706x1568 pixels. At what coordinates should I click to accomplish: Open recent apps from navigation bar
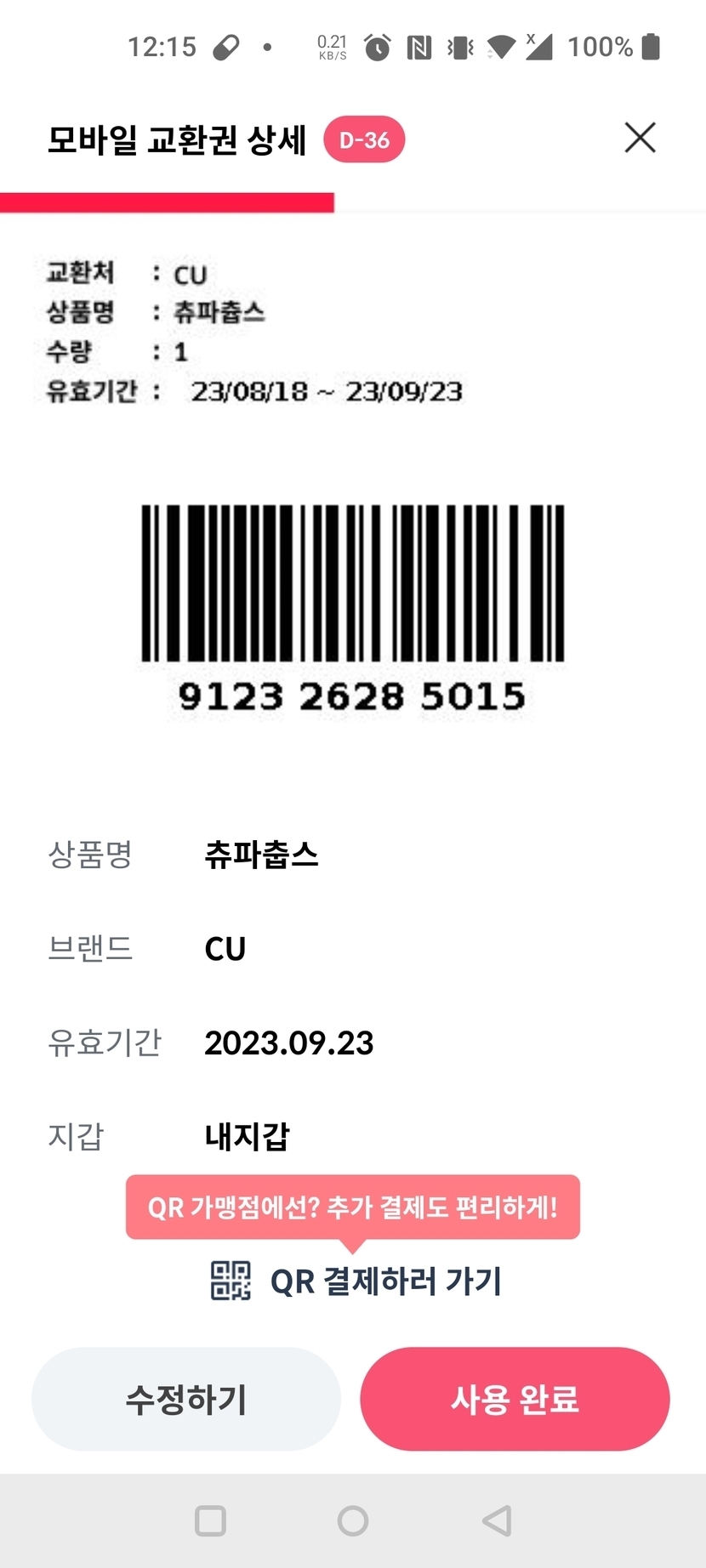point(210,1520)
